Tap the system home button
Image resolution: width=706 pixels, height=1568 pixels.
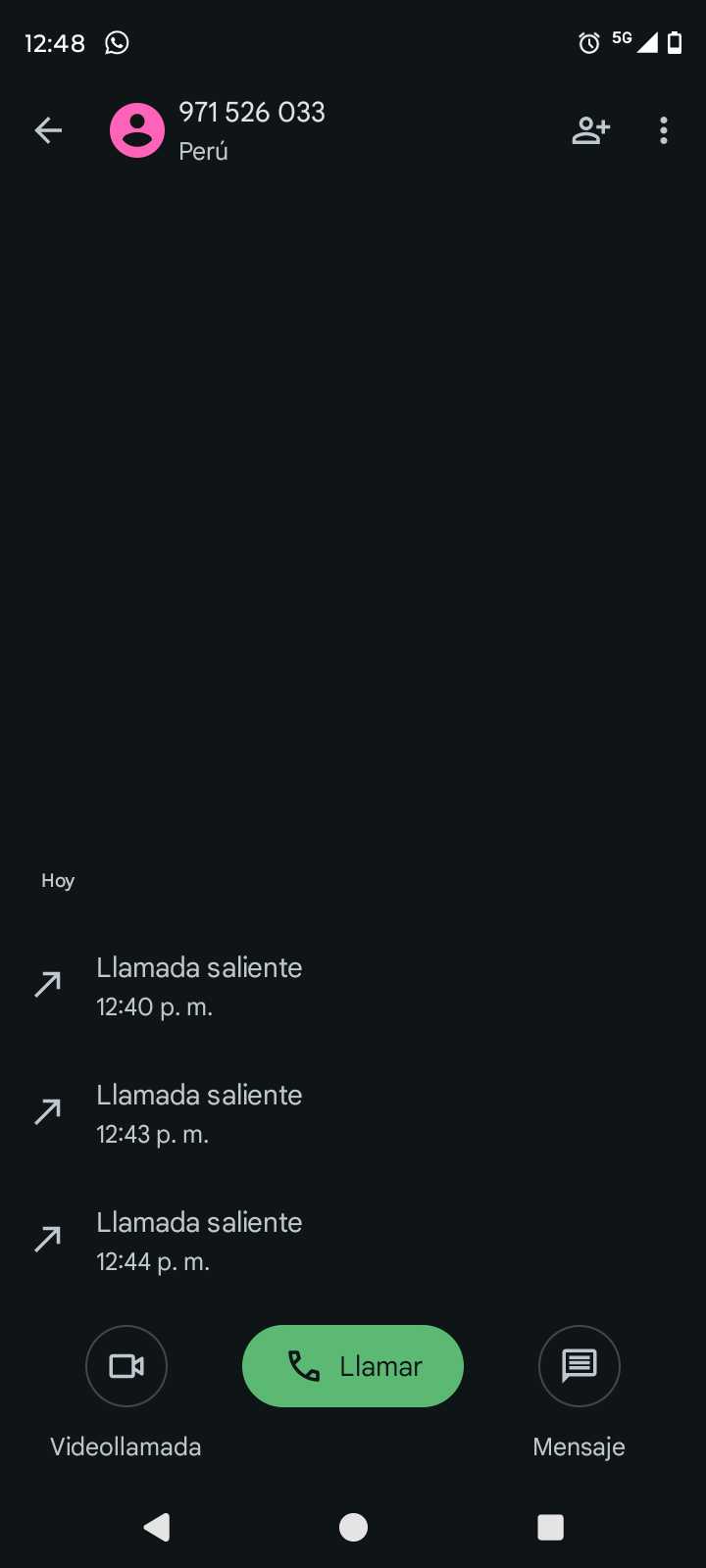pyautogui.click(x=353, y=1527)
